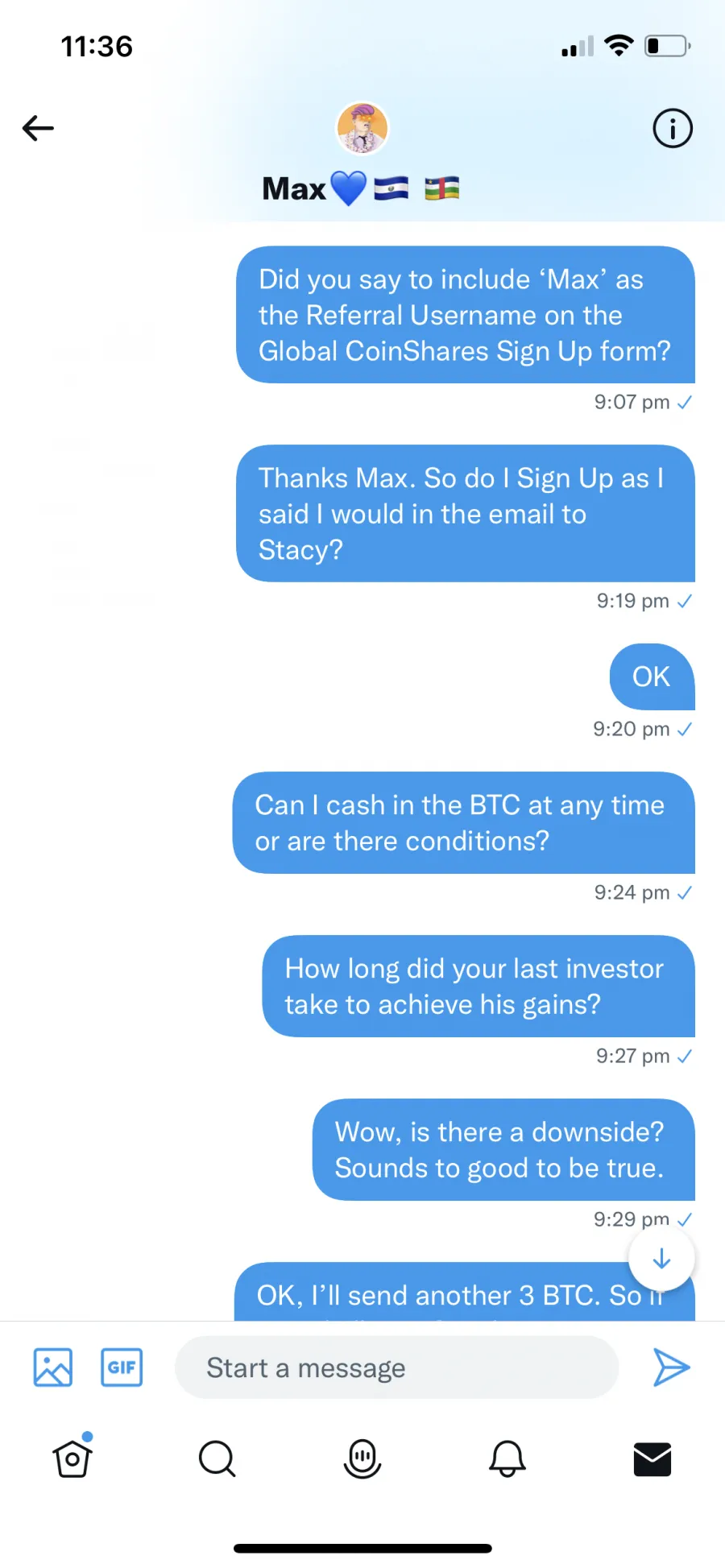Open the Notifications bell tab
This screenshot has width=725, height=1568.
(x=507, y=1458)
